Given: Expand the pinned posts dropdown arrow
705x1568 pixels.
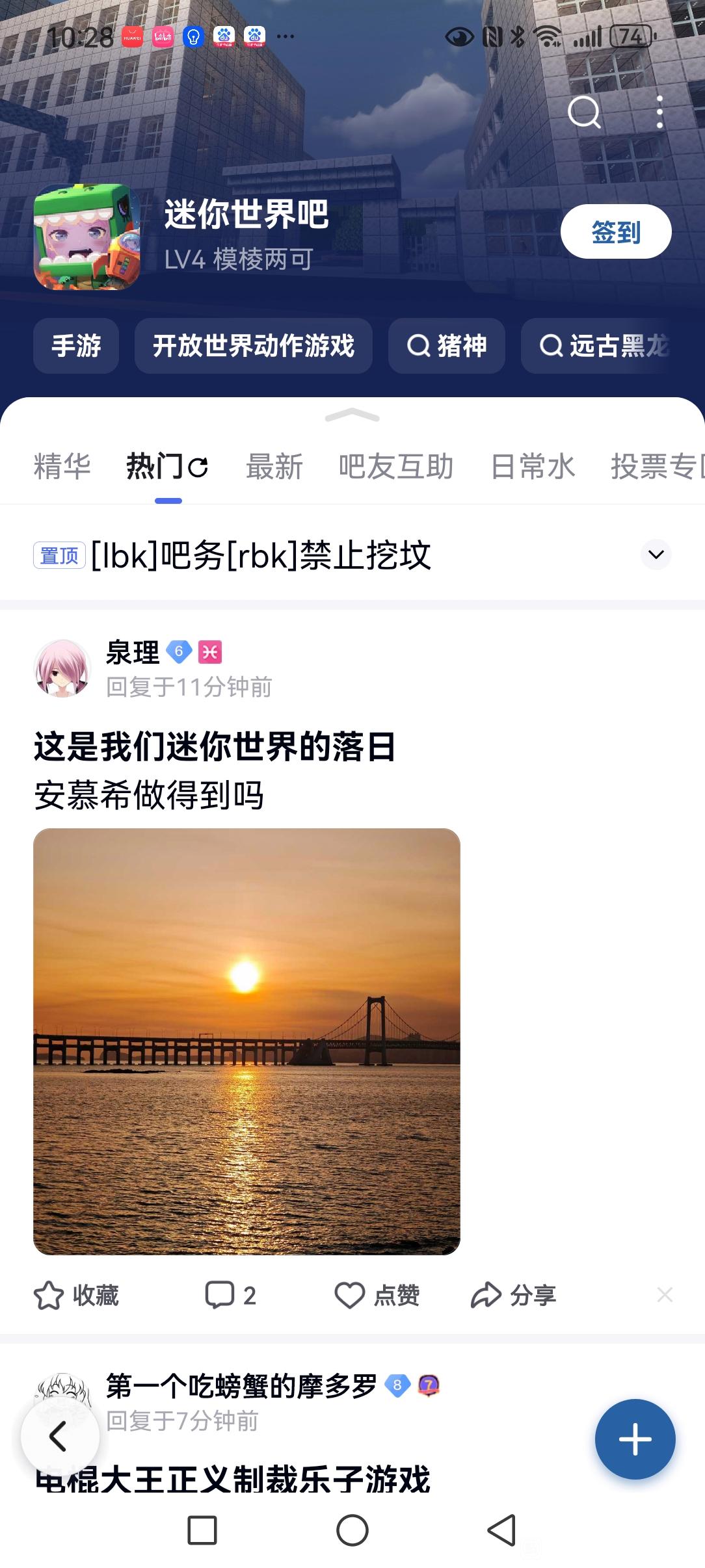Looking at the screenshot, I should (x=656, y=555).
